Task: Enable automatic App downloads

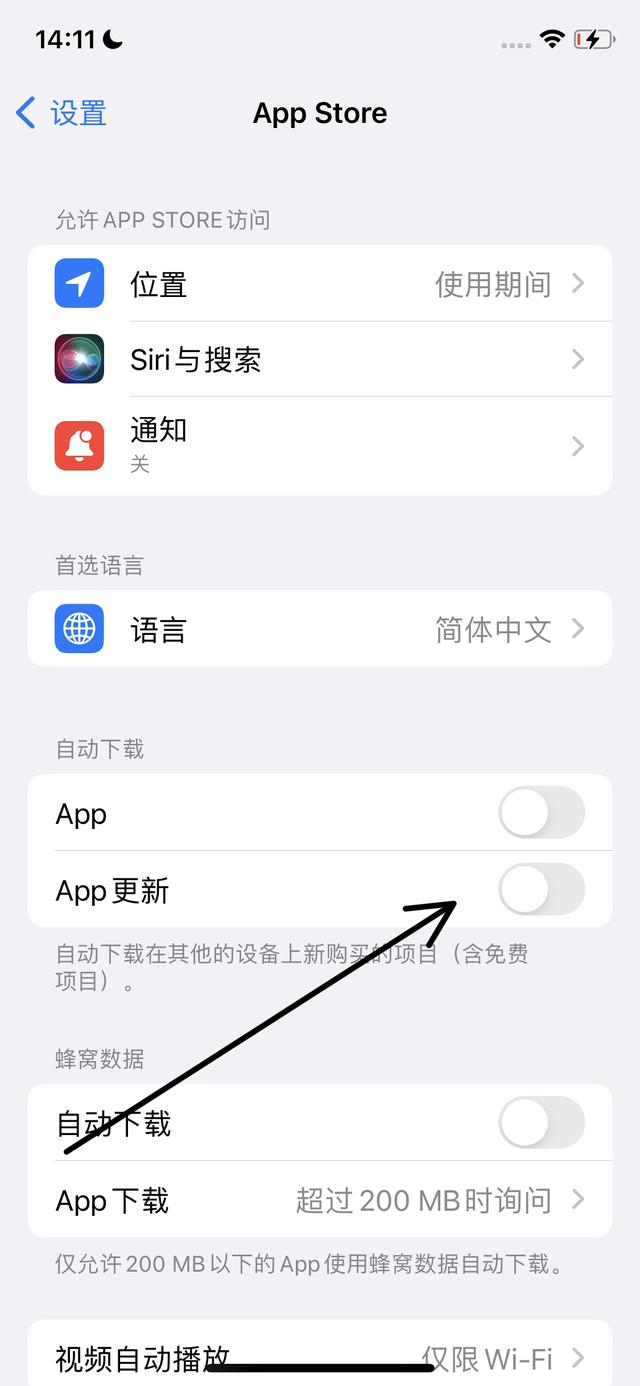Action: [x=541, y=813]
